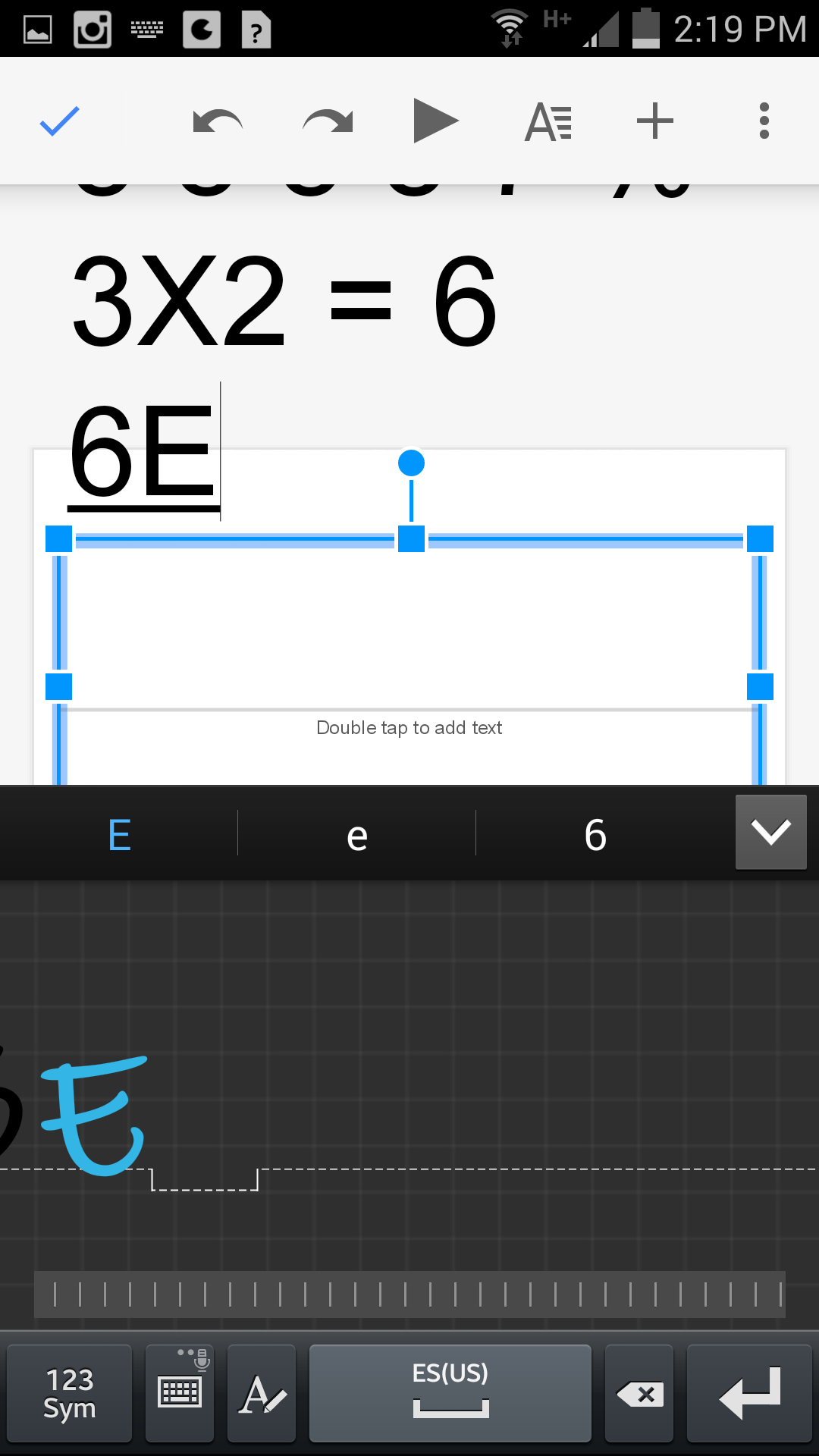This screenshot has width=819, height=1456.
Task: Choose the 6 suggestion
Action: coord(595,835)
